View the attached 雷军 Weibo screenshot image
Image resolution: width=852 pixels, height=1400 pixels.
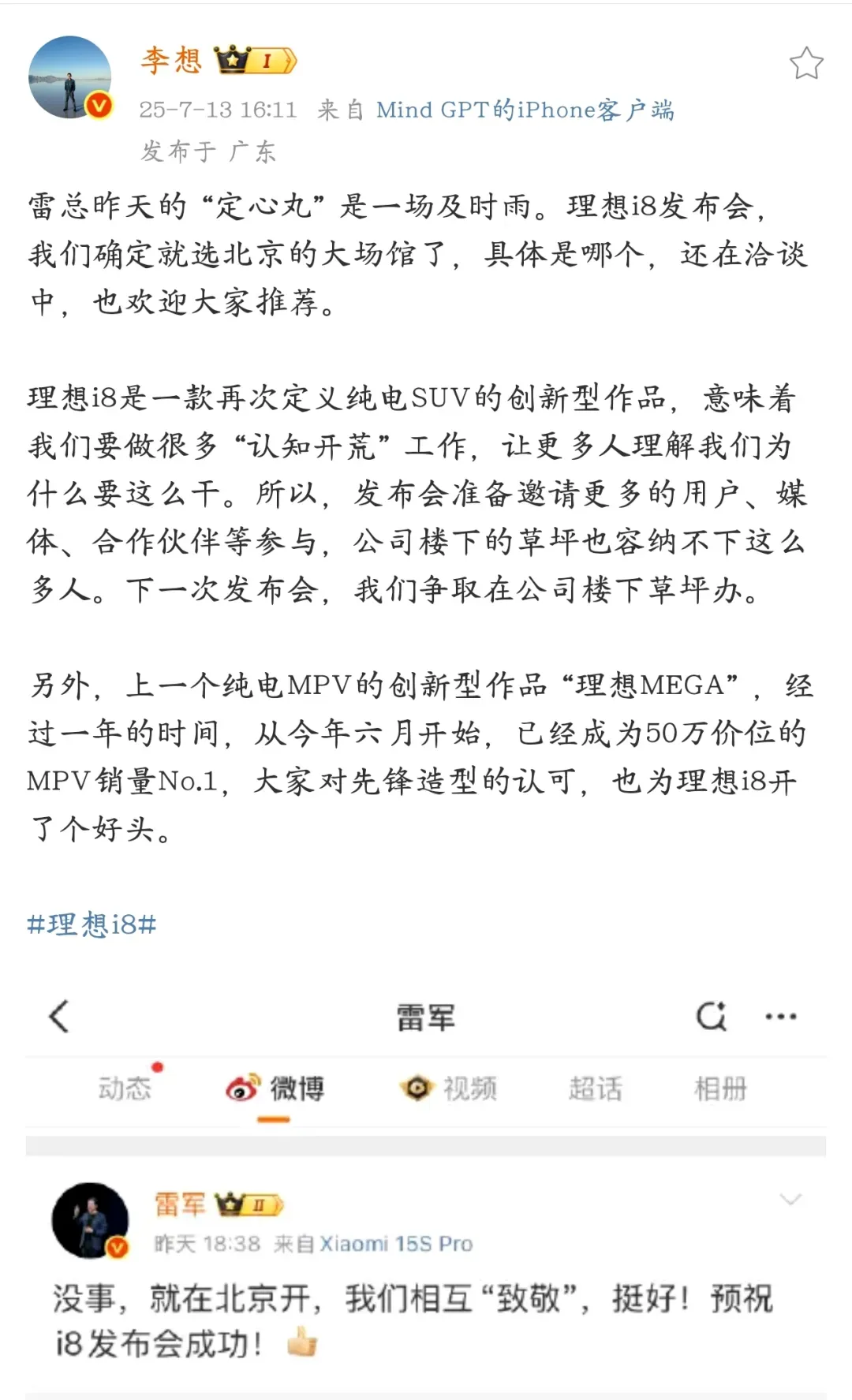click(426, 1183)
